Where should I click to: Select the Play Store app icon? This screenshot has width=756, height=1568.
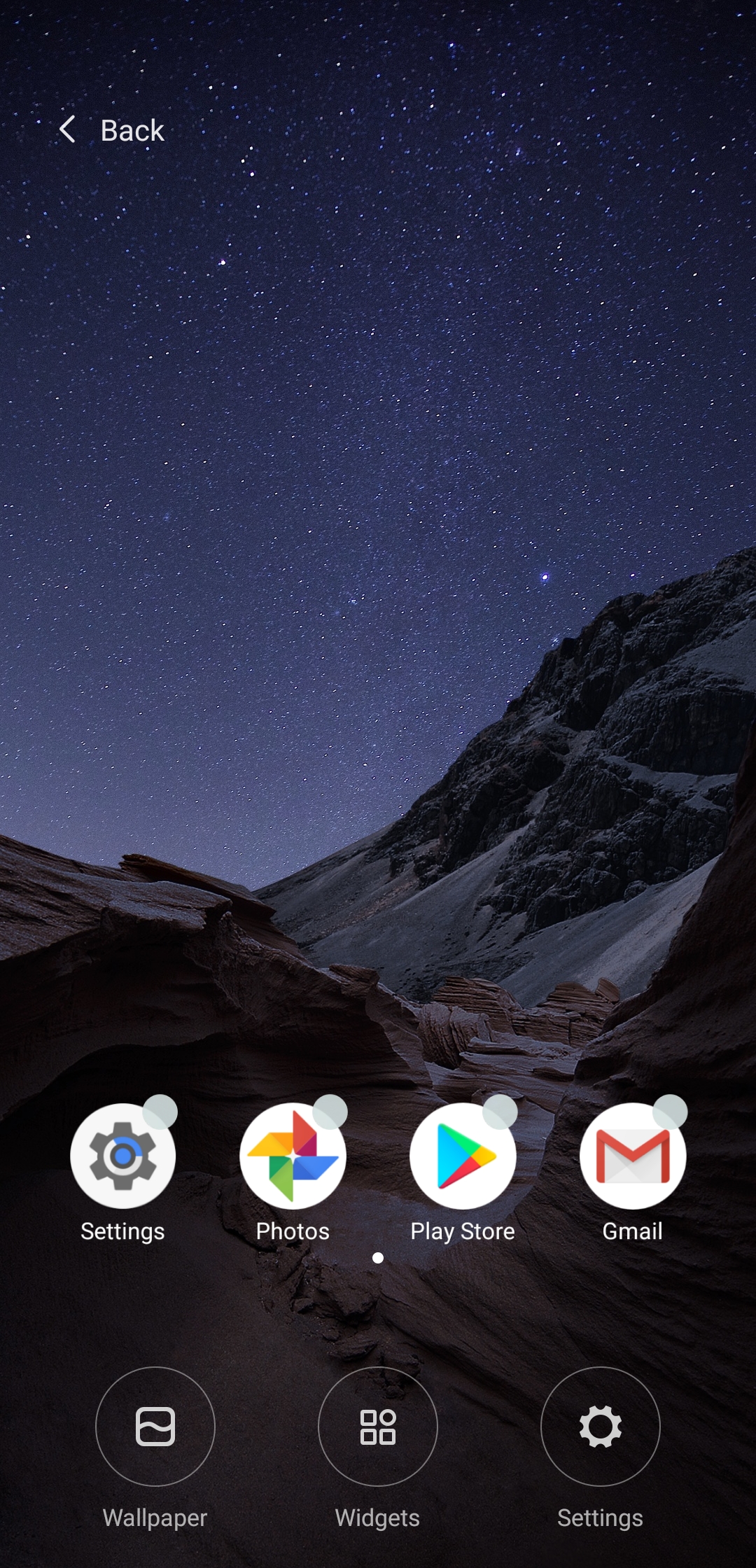[x=463, y=1156]
